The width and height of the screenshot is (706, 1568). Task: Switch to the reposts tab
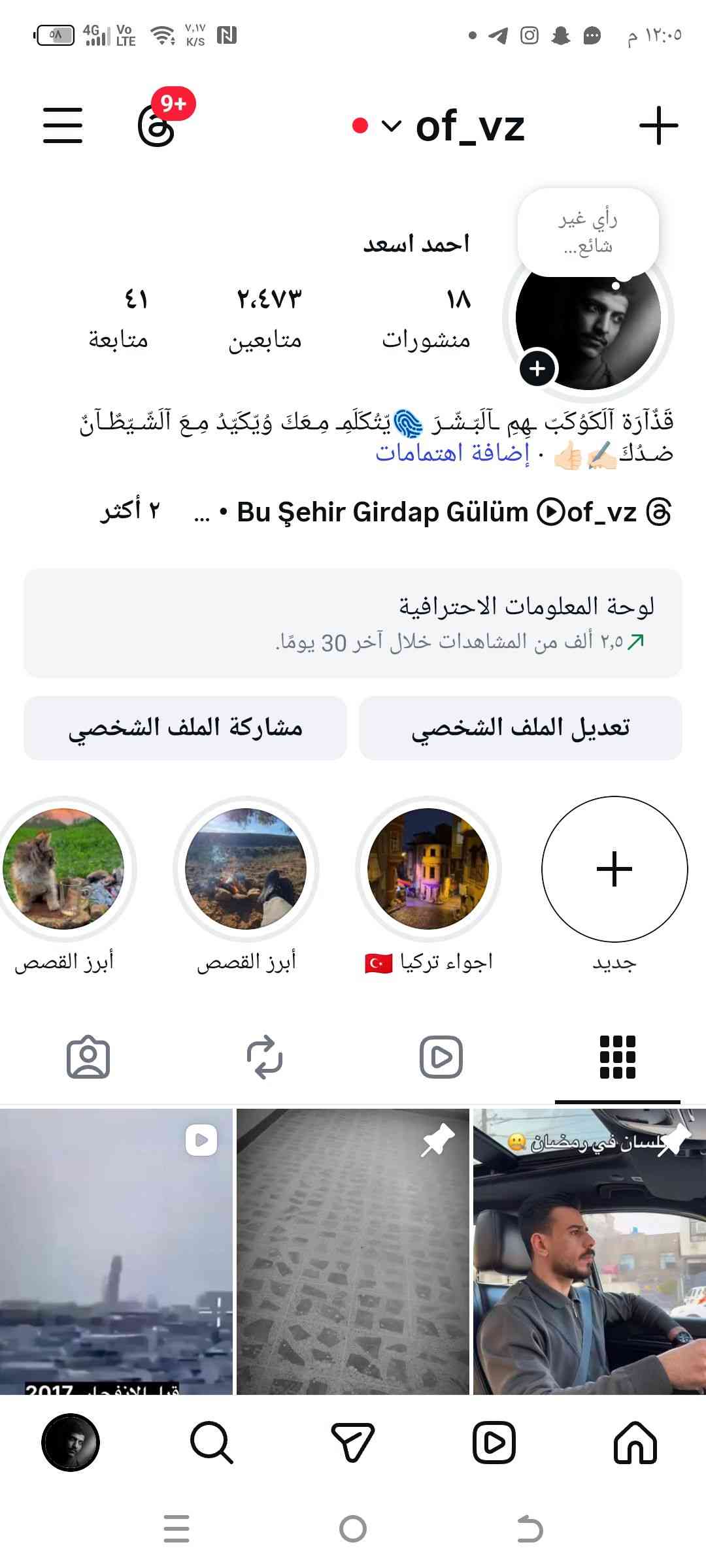[264, 1056]
